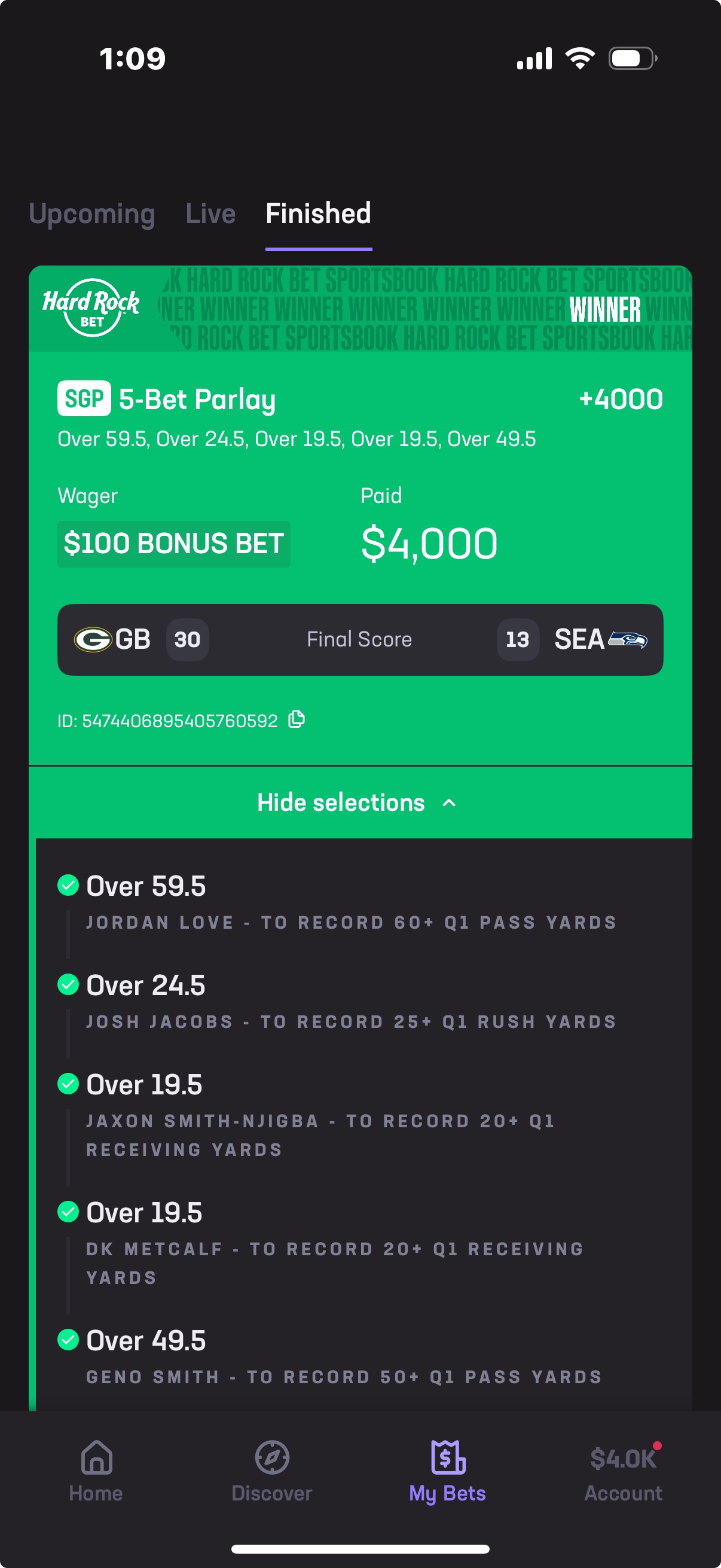Screen dimensions: 721x1568
Task: Switch to the Live tab
Action: click(x=210, y=214)
